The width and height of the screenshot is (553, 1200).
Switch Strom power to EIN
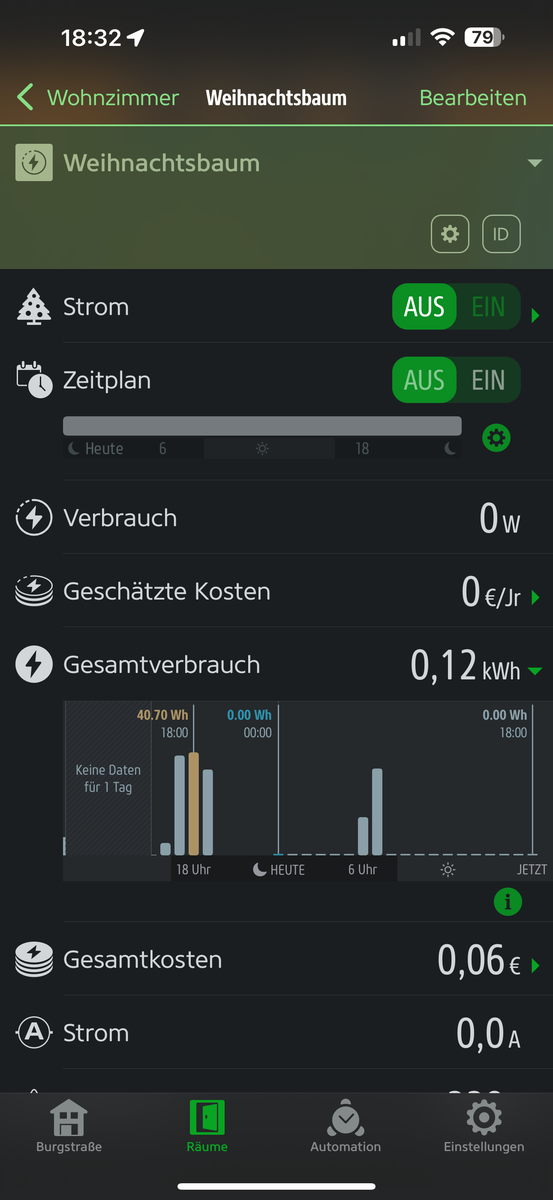point(488,307)
